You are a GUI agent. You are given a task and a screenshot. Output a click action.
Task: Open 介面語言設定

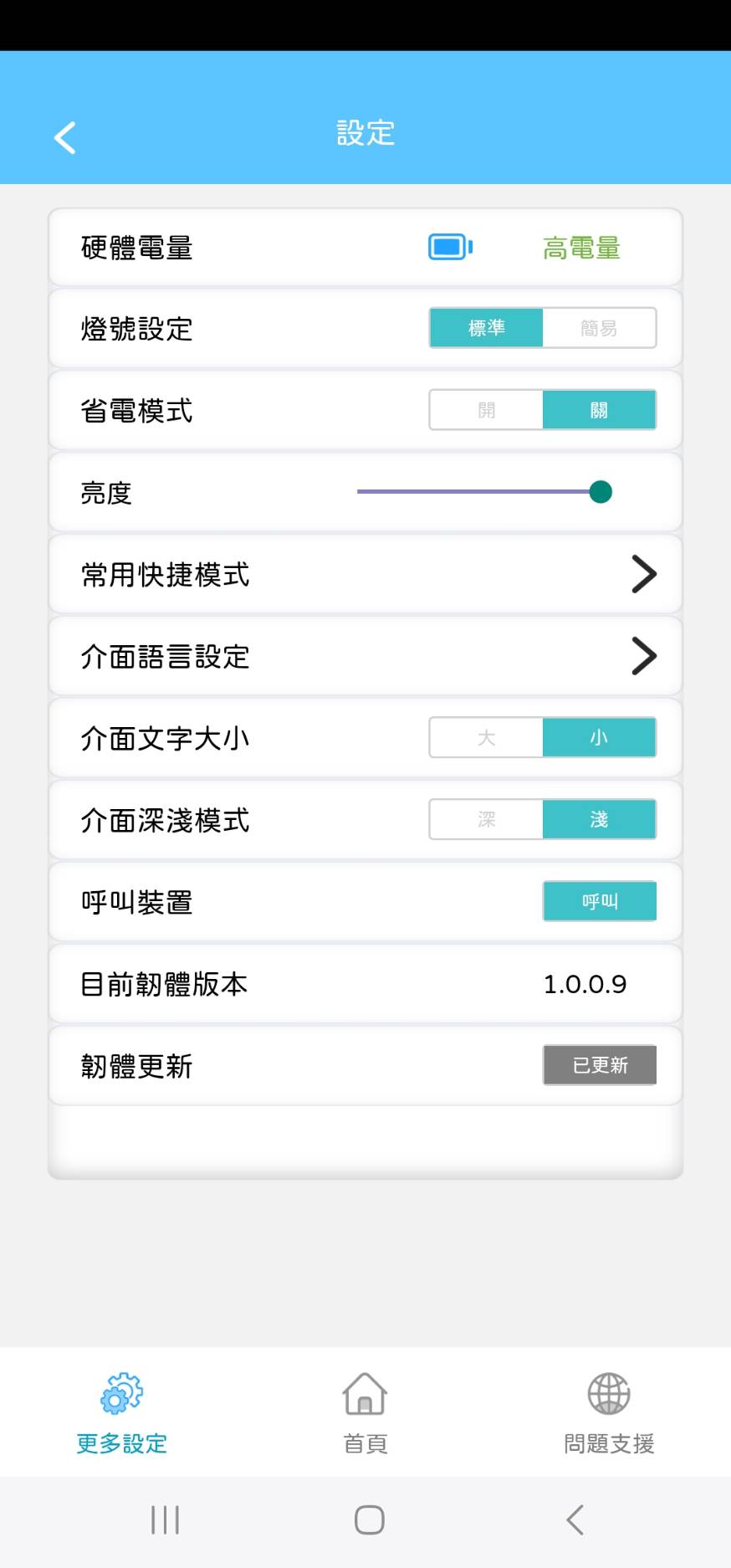(x=365, y=657)
